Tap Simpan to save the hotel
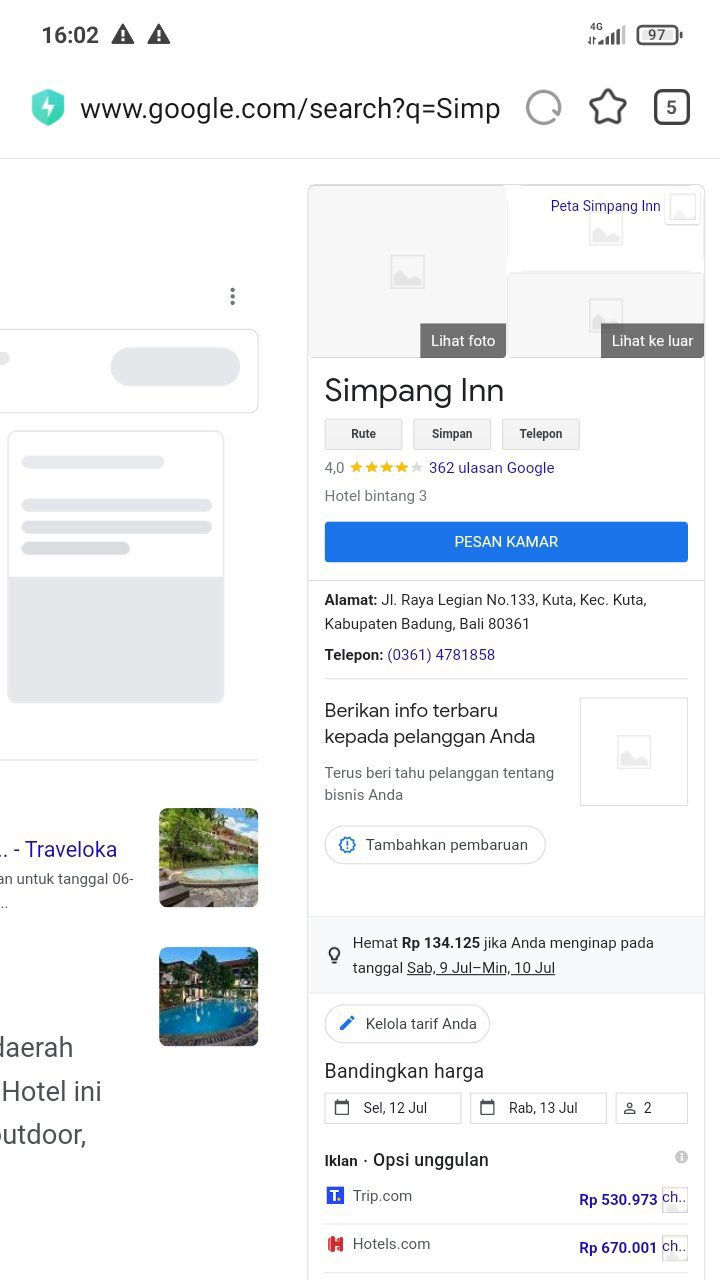This screenshot has height=1280, width=720. (452, 434)
